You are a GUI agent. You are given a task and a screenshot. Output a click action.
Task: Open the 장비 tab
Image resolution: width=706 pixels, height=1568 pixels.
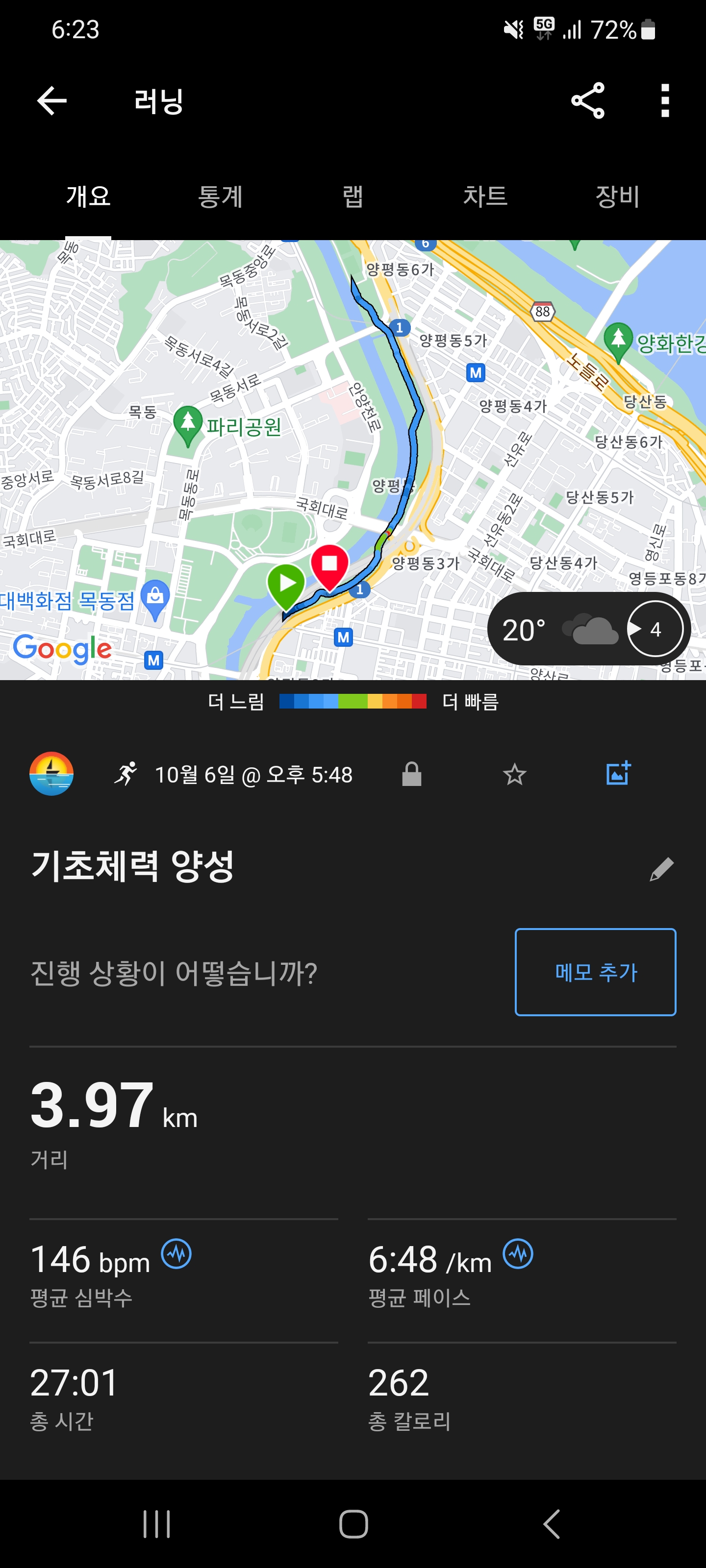[617, 196]
